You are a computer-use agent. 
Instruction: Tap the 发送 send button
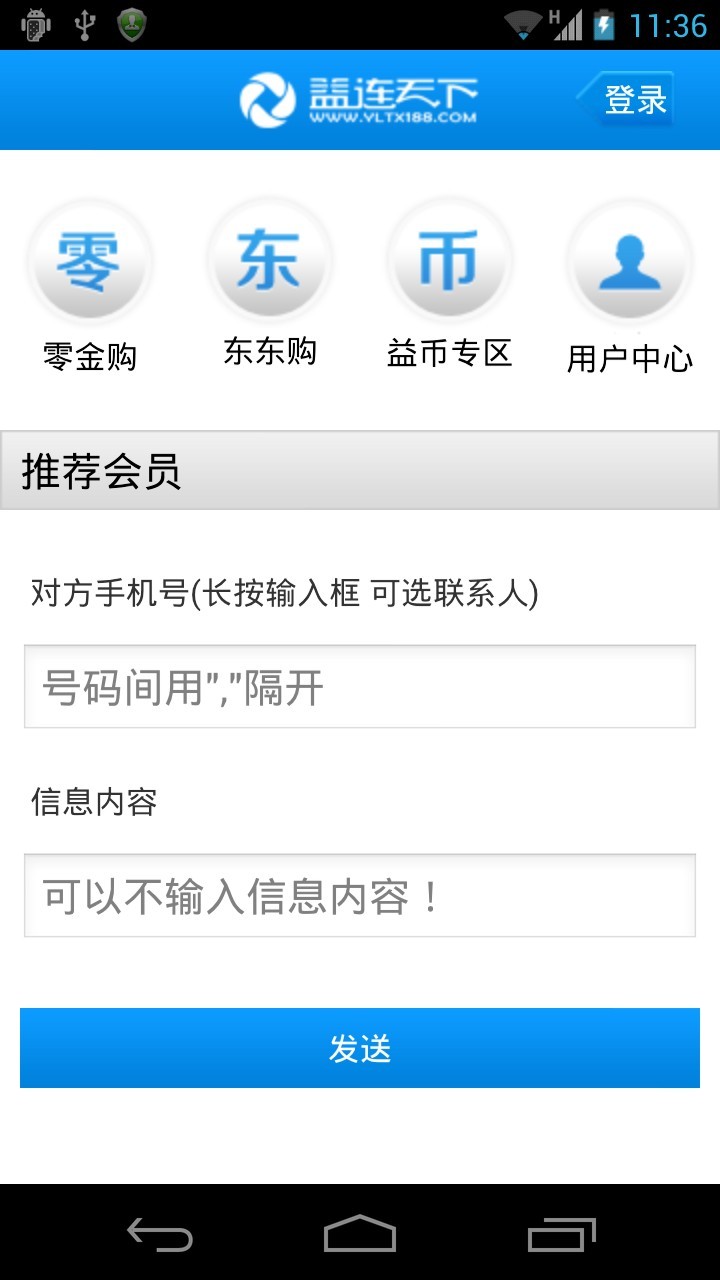point(360,1048)
